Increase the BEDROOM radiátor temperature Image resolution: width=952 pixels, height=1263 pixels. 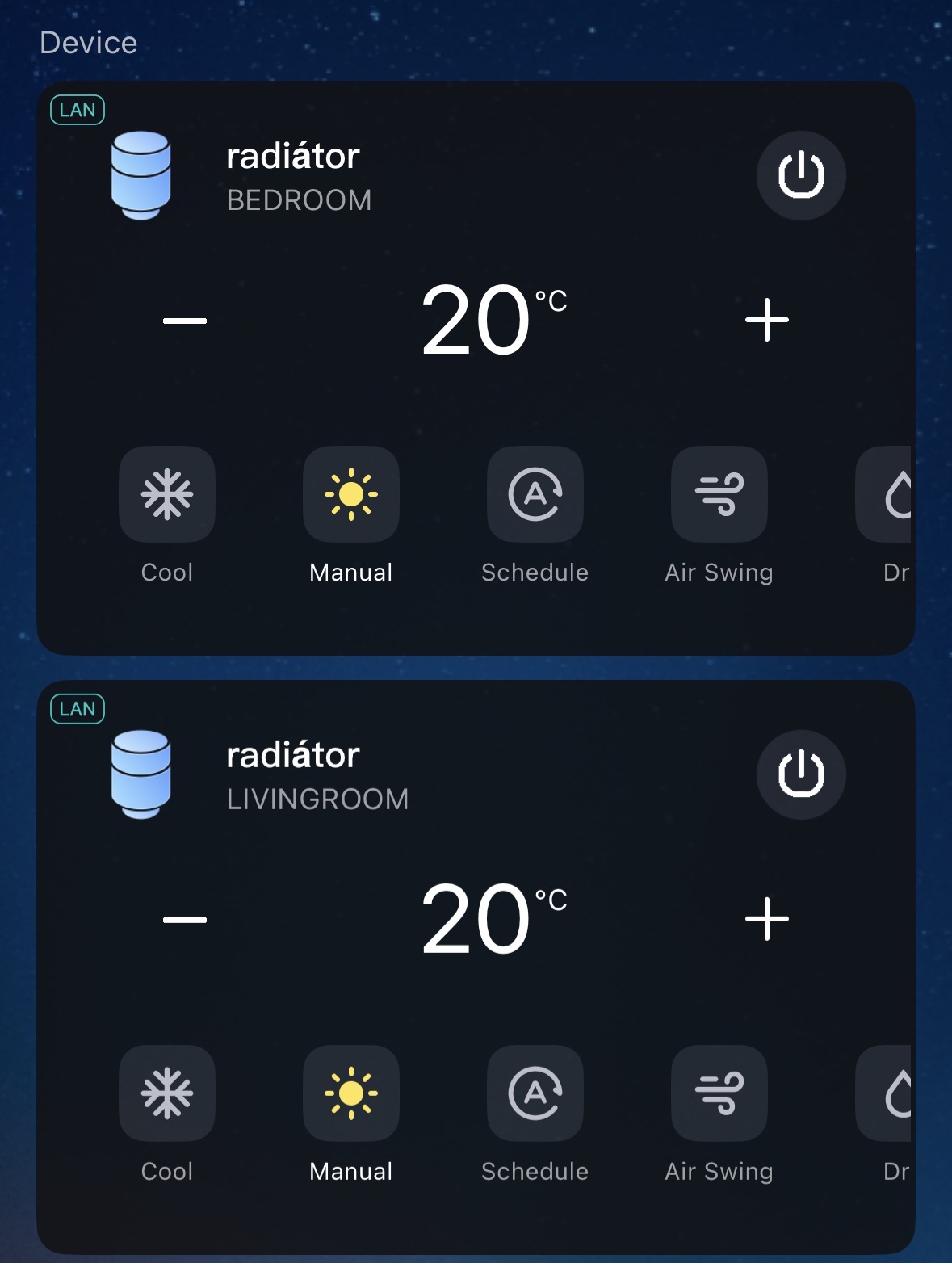pos(766,321)
